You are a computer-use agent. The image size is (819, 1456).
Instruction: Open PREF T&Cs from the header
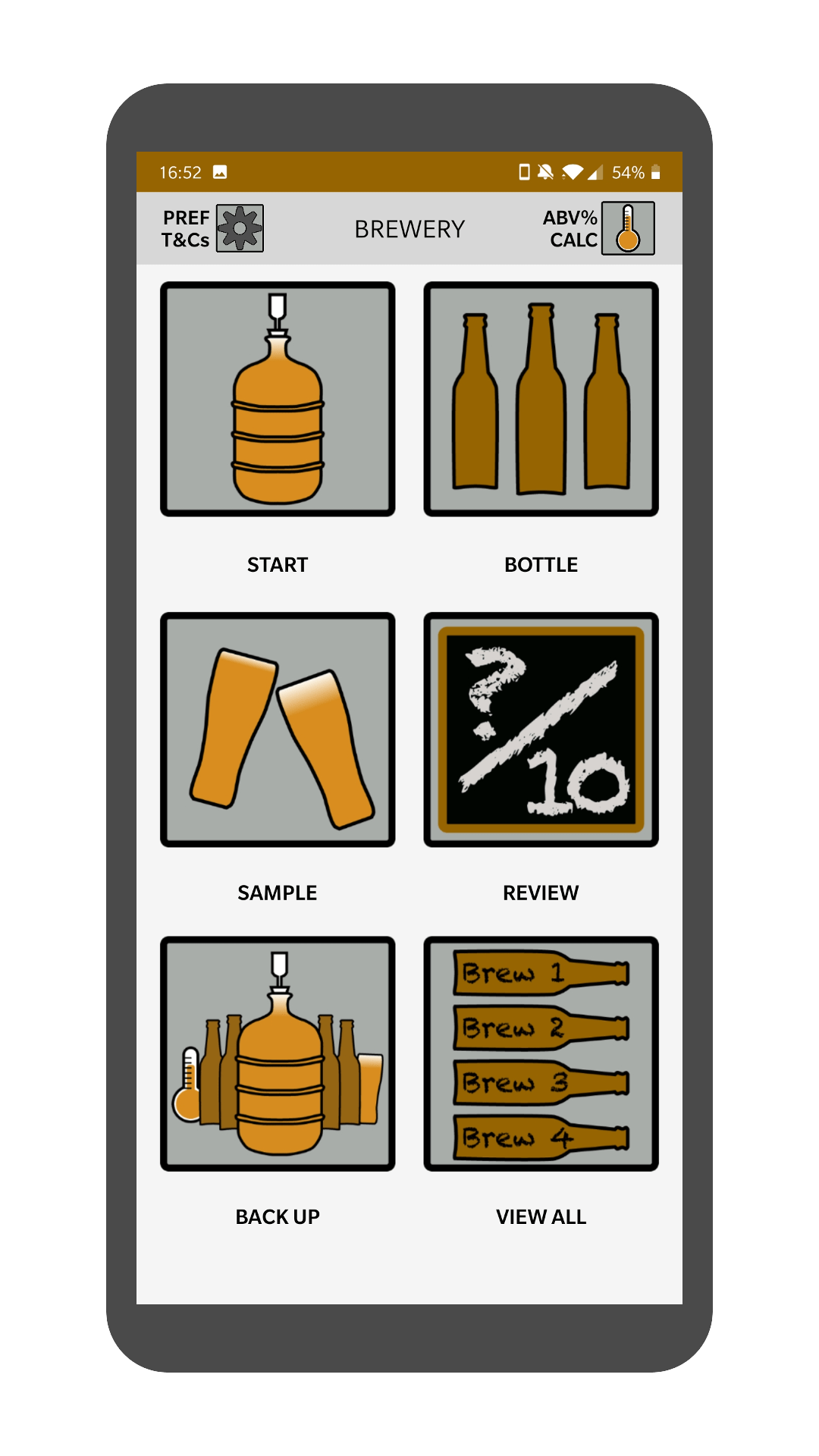click(x=186, y=228)
